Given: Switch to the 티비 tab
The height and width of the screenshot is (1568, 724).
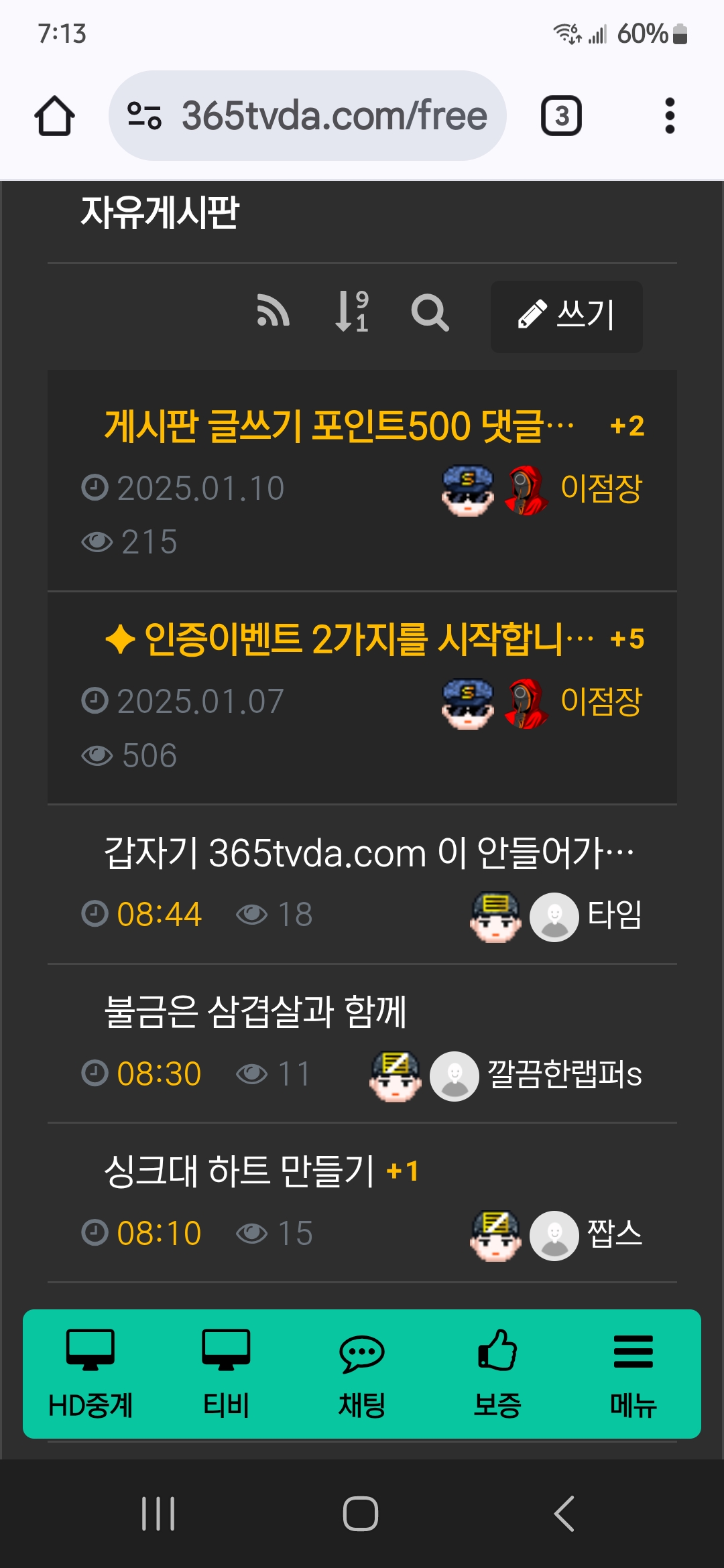Looking at the screenshot, I should [x=226, y=1374].
